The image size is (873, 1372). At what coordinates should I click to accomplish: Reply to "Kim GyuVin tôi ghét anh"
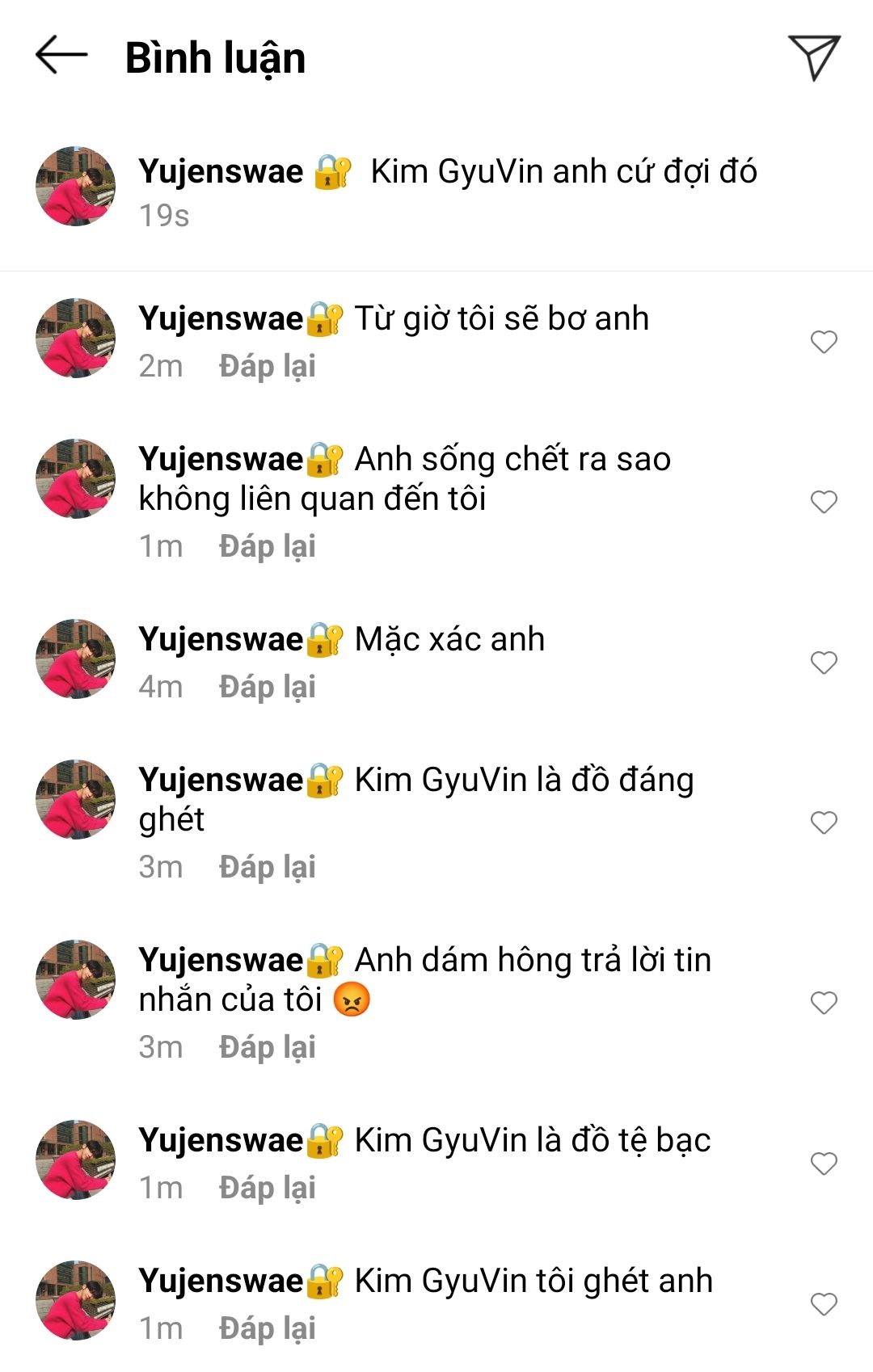tap(267, 1328)
